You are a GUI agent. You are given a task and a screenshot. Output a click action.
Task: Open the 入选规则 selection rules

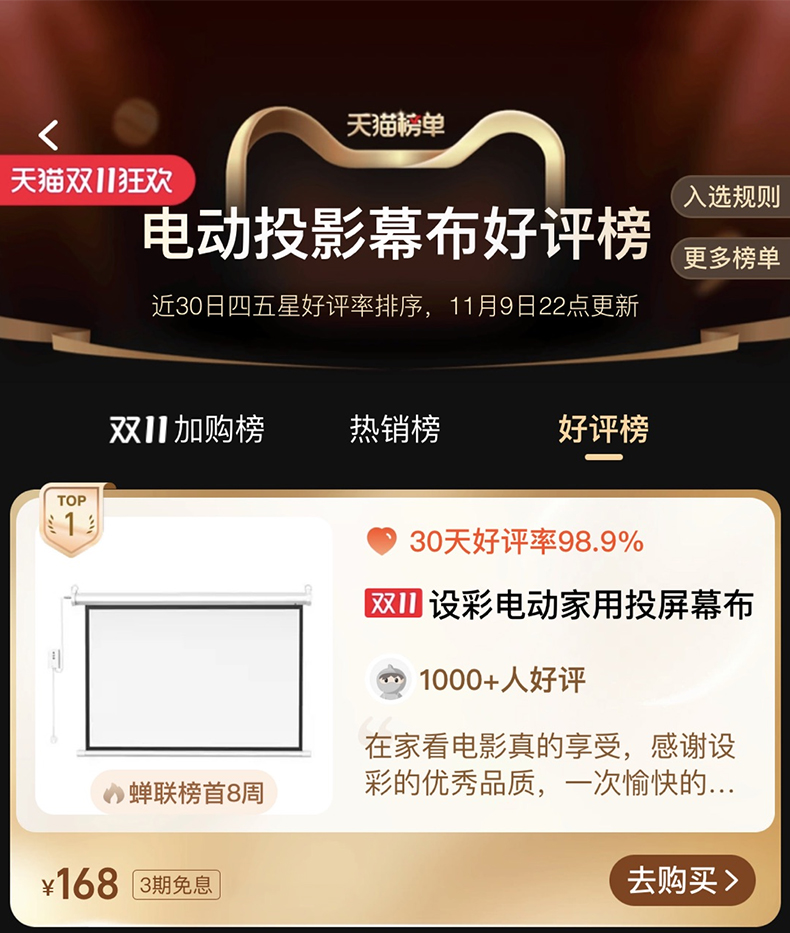point(731,196)
